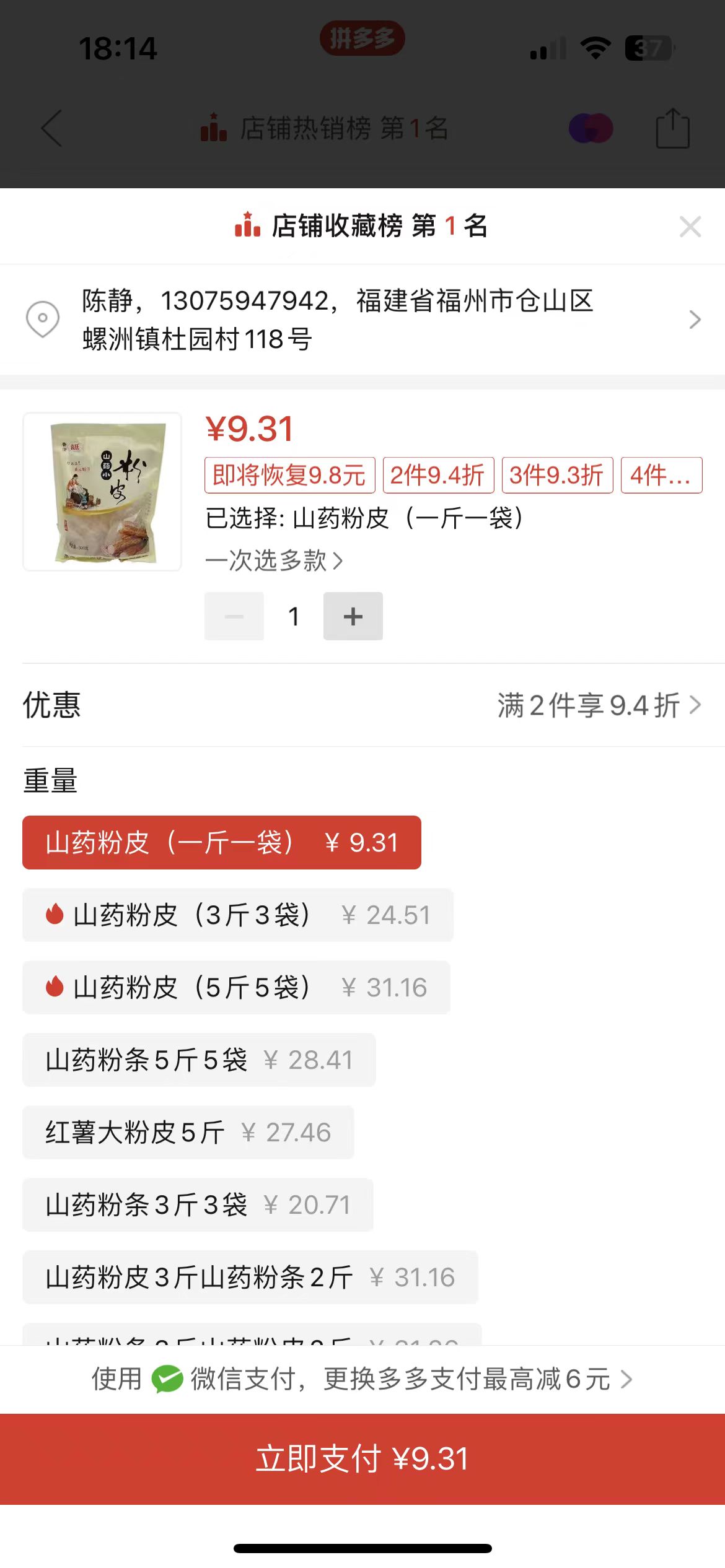Select 山药粉条5斤5袋 option
This screenshot has height=1568, width=725.
[199, 1060]
